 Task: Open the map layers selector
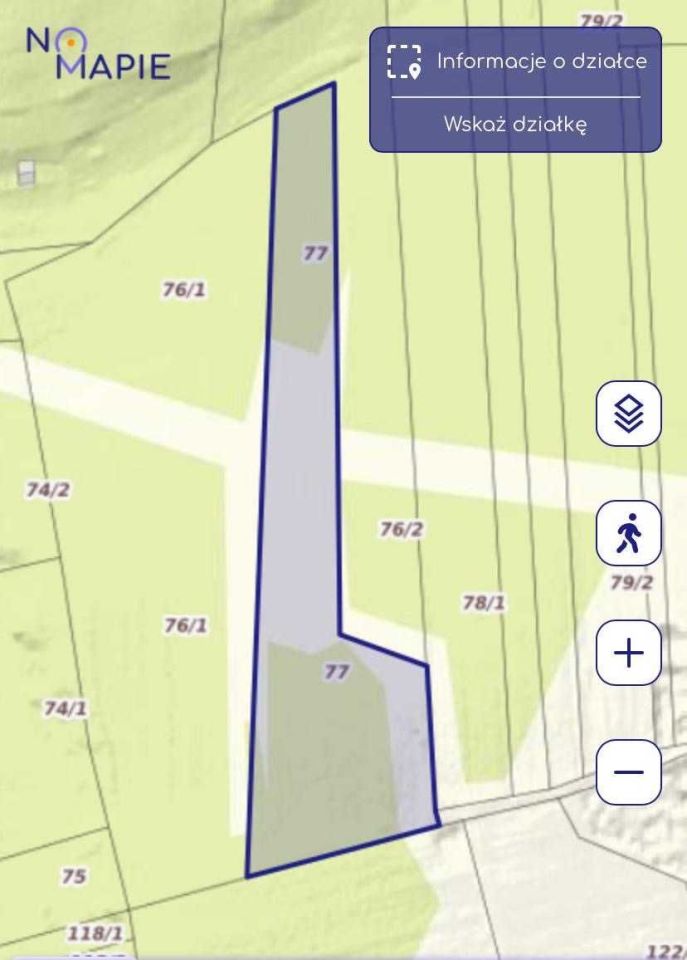[x=629, y=413]
